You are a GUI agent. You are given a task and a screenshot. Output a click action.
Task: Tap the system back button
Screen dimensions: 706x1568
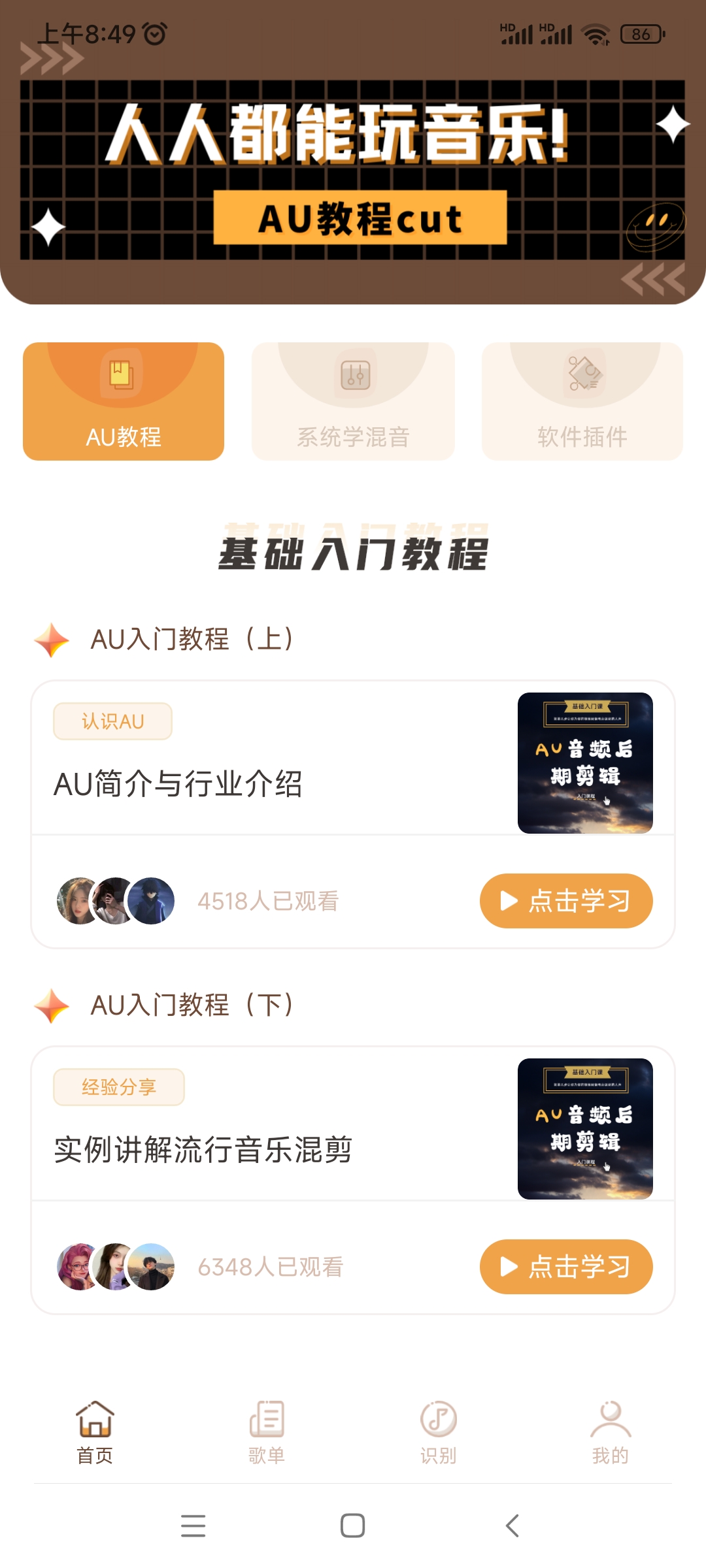pyautogui.click(x=513, y=1526)
